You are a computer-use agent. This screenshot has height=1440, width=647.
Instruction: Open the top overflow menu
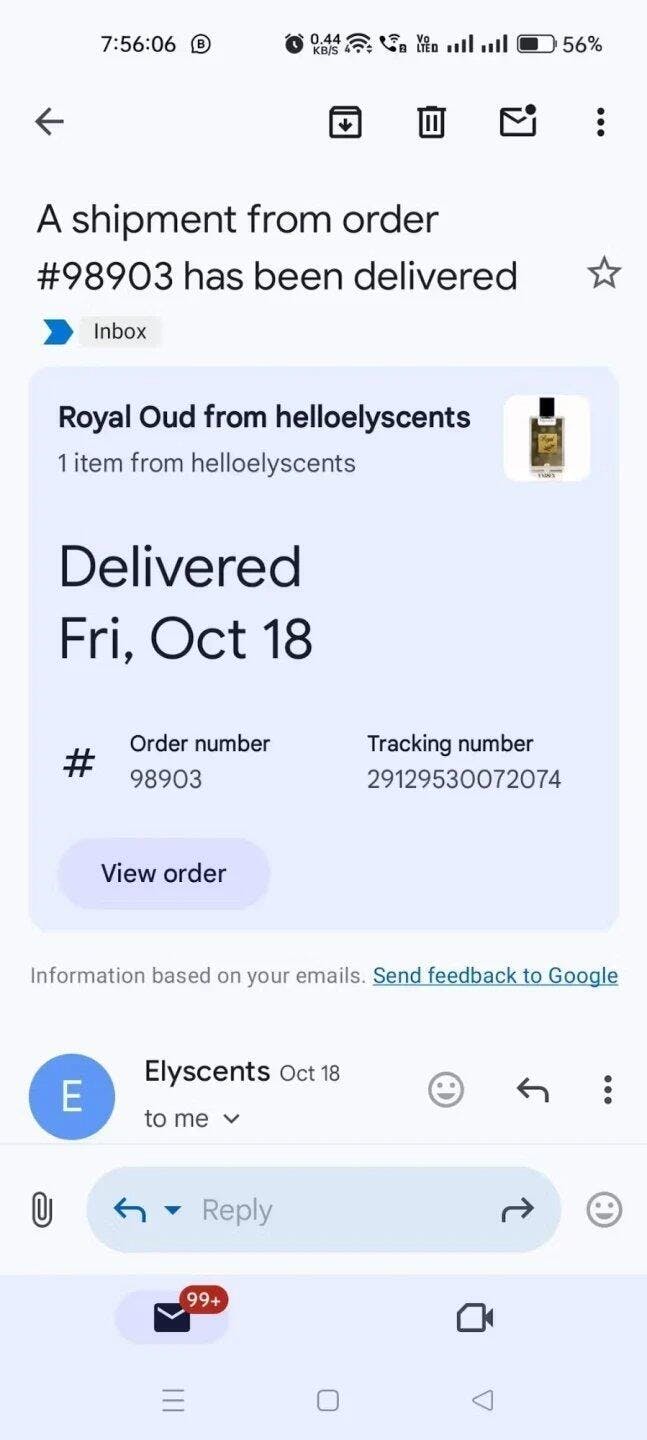click(600, 122)
